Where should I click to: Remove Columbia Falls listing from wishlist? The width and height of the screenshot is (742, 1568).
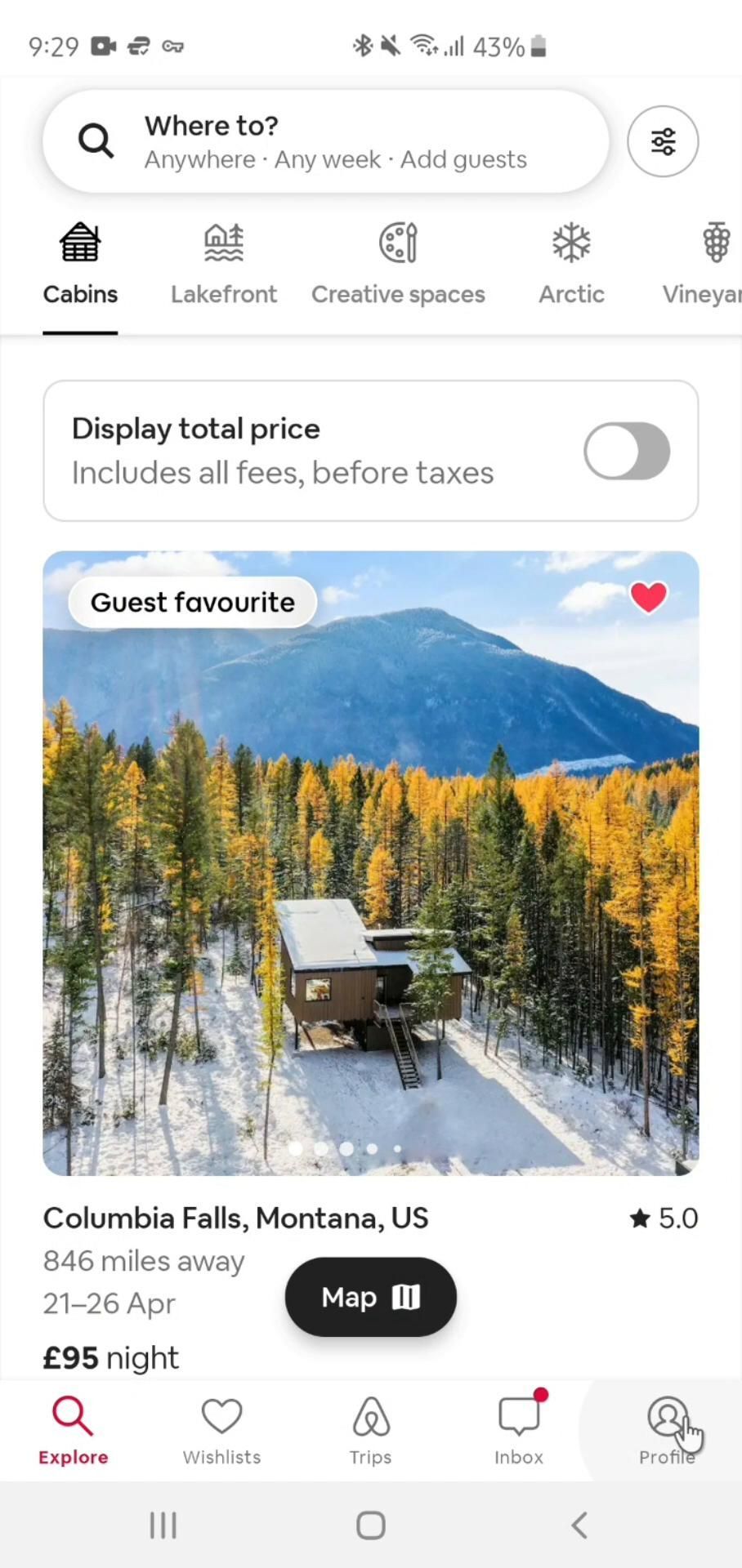649,597
